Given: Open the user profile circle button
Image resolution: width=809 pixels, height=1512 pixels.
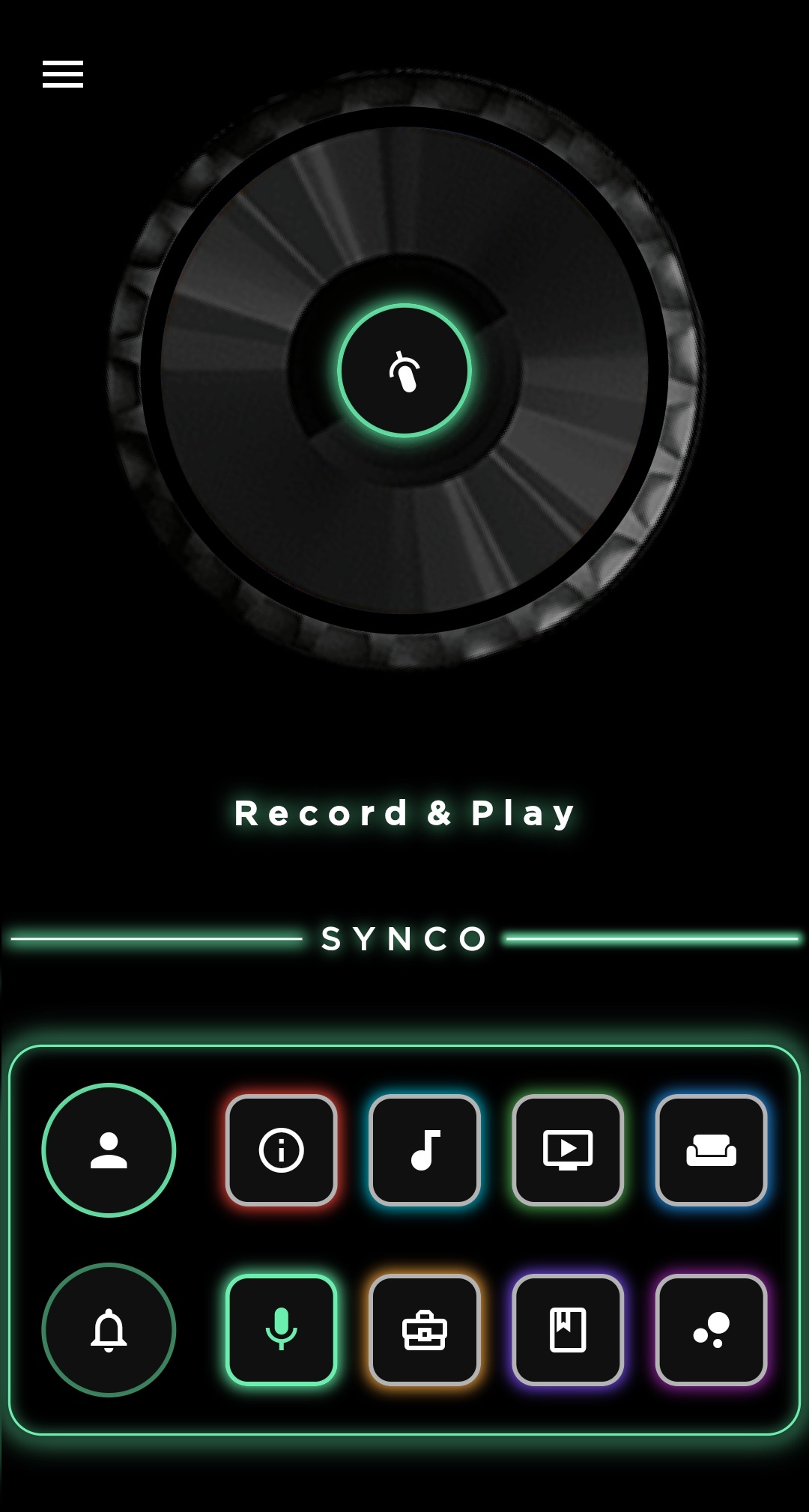Looking at the screenshot, I should click(109, 1150).
